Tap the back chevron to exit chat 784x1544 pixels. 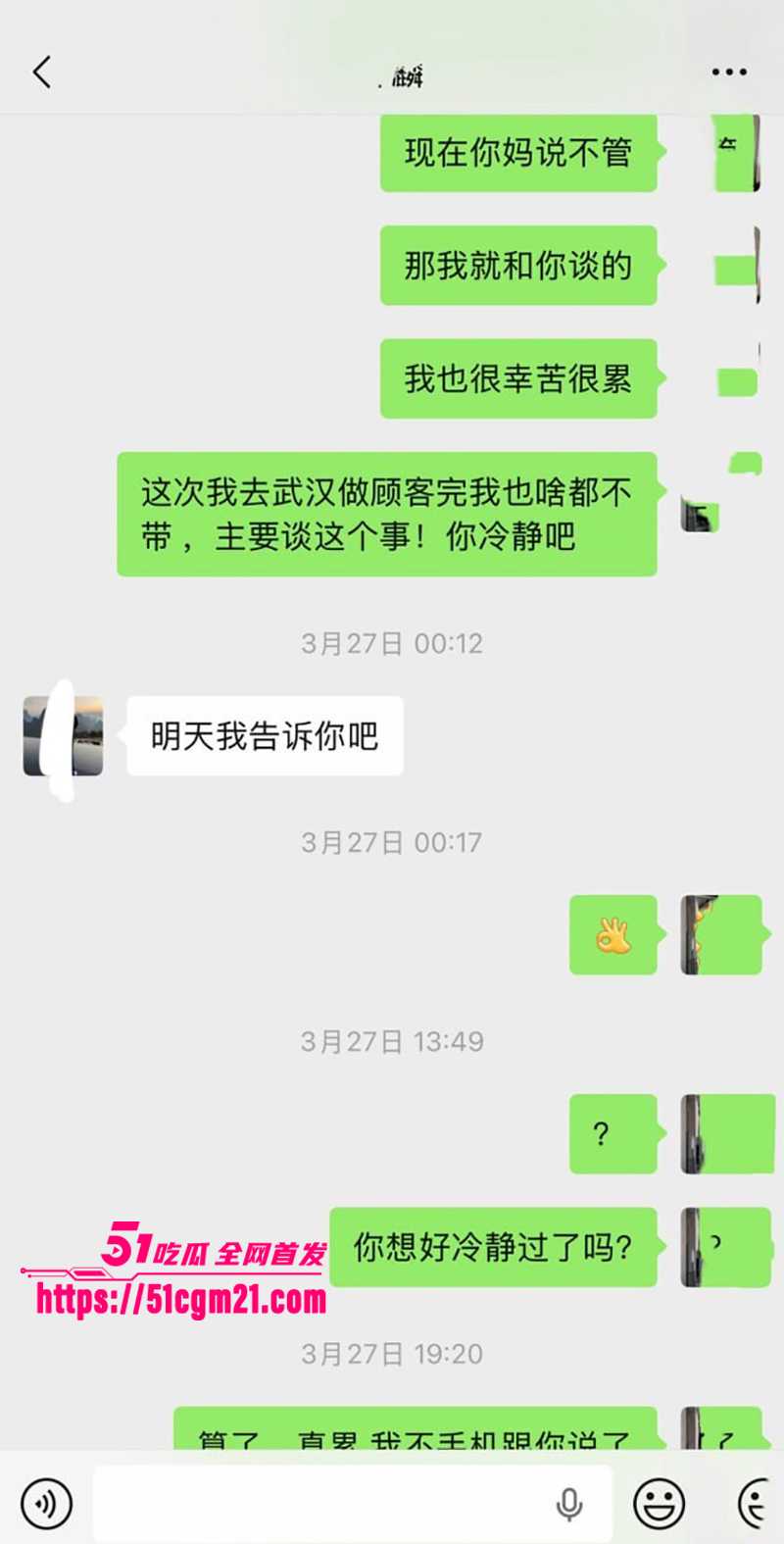tap(41, 72)
